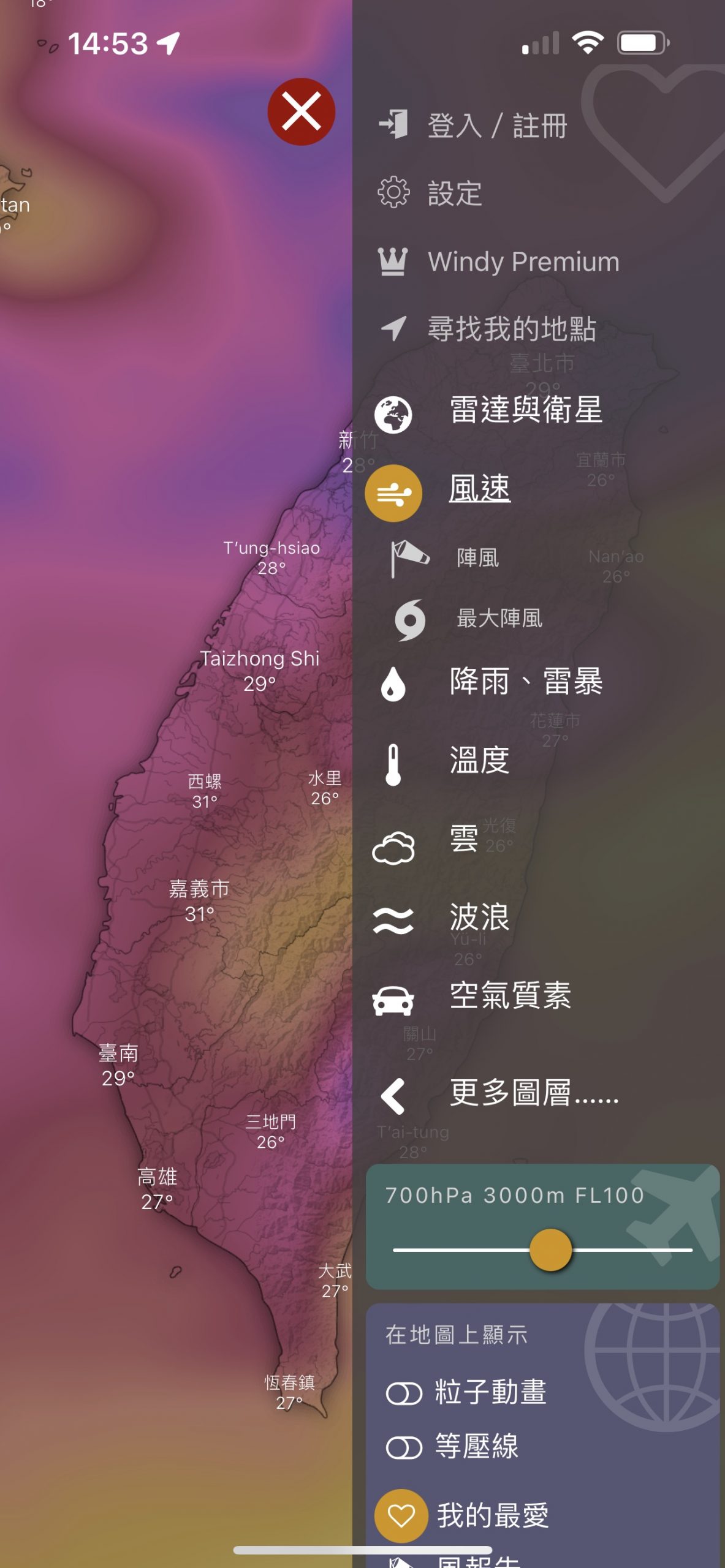The height and width of the screenshot is (1568, 725).
Task: Tap the 700hPa altitude slider handle
Action: pos(550,1249)
